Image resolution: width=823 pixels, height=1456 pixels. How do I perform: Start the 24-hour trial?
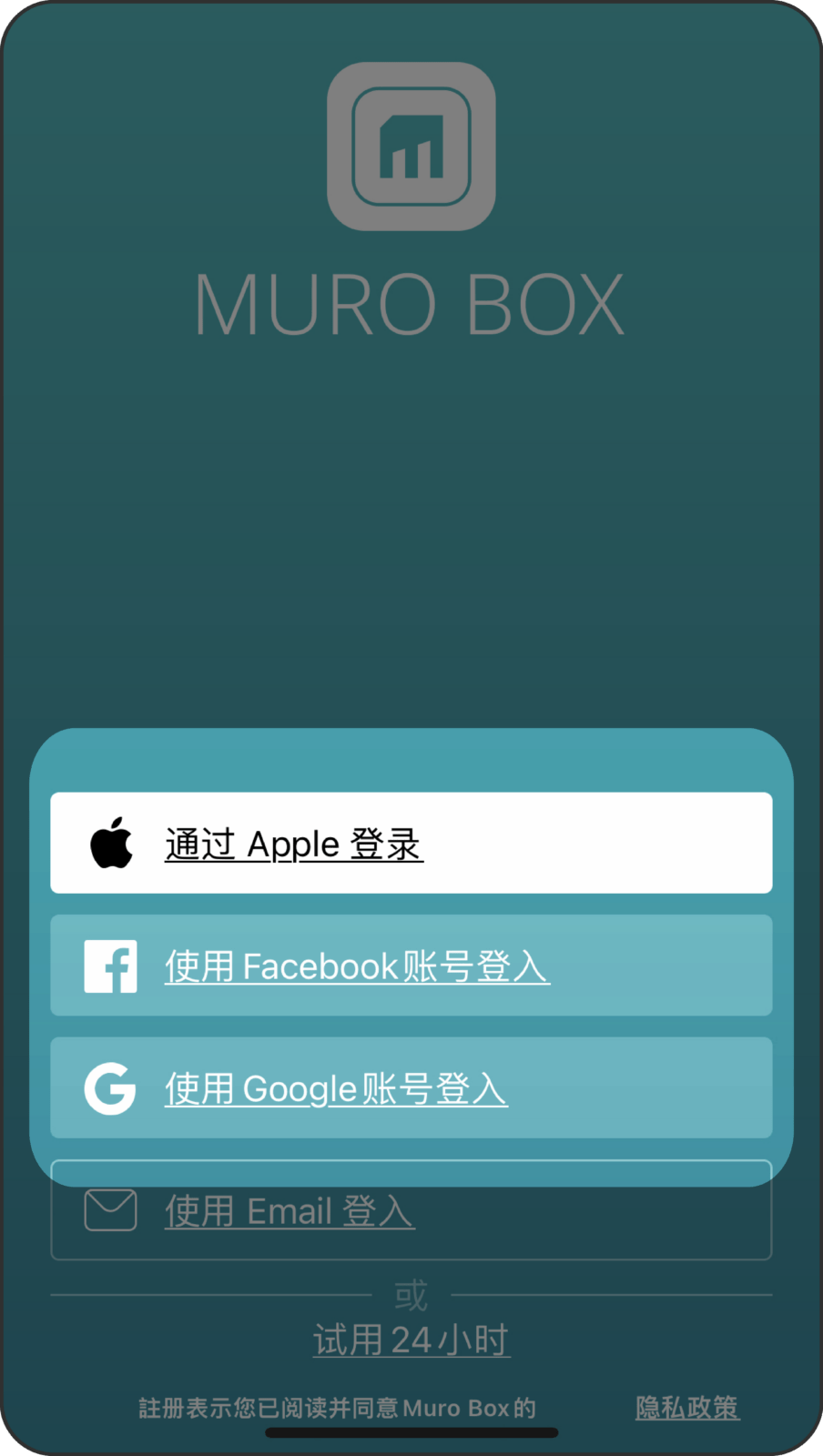coord(411,1340)
